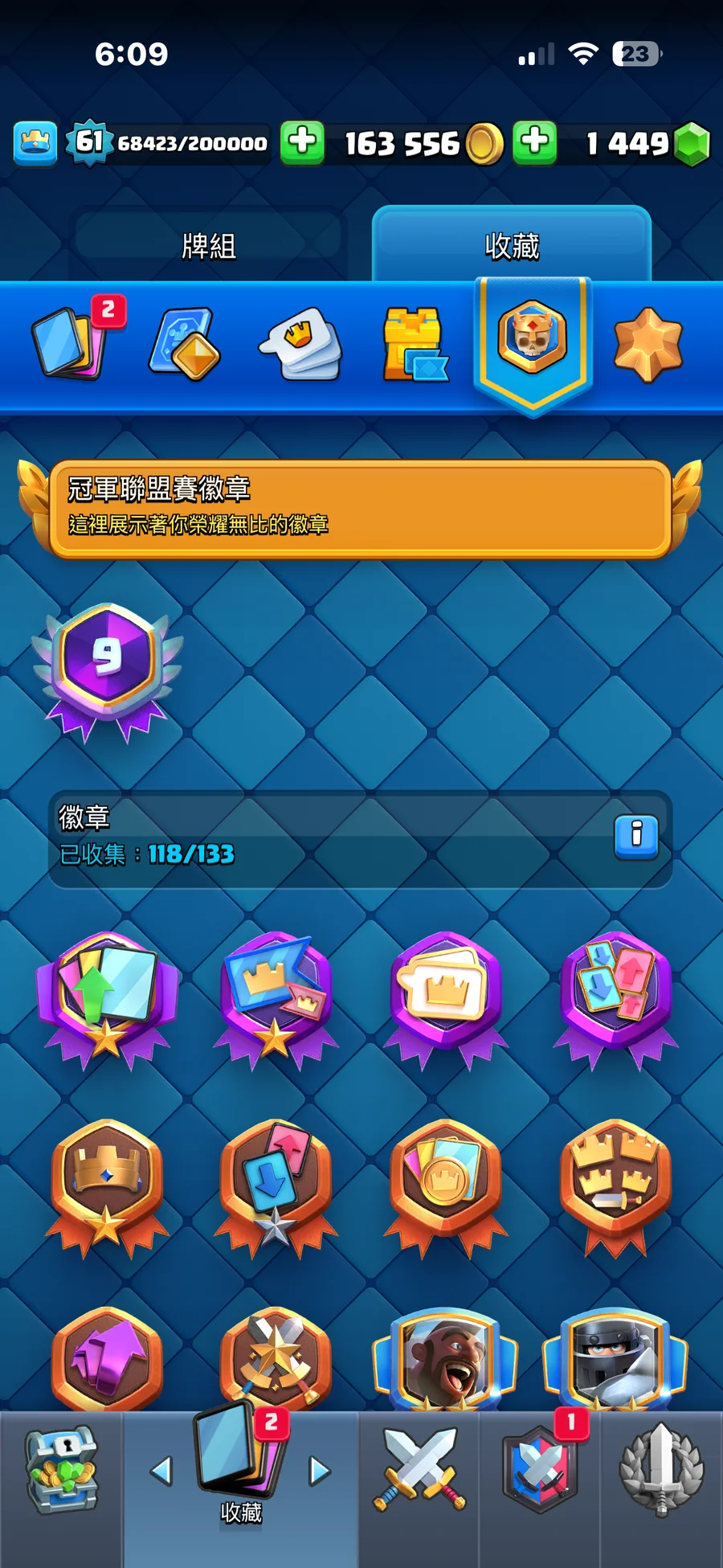Tap the green plus beside the experience bar
This screenshot has height=1568, width=723.
(x=302, y=142)
